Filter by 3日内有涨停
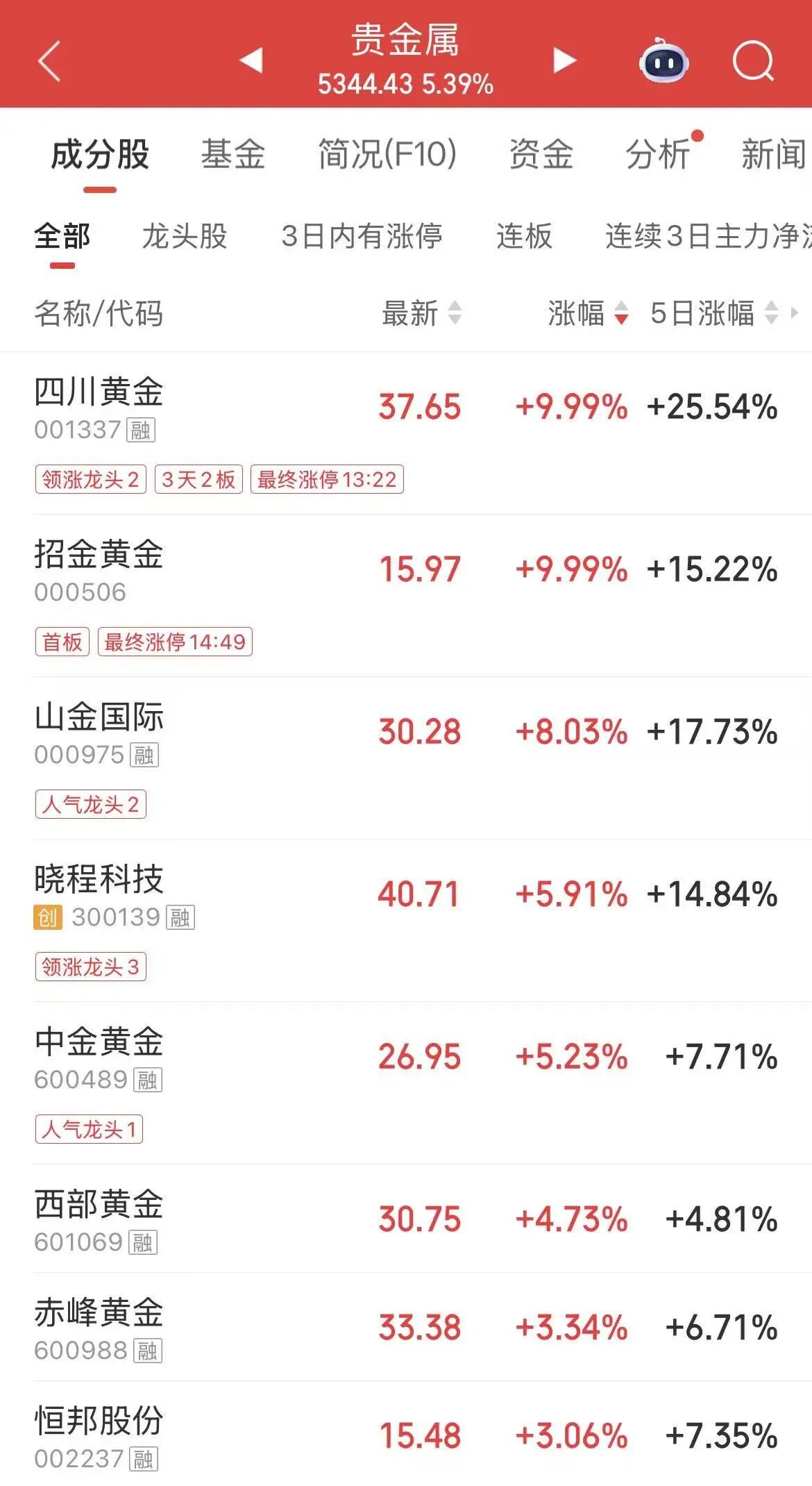This screenshot has width=812, height=1486. 362,236
